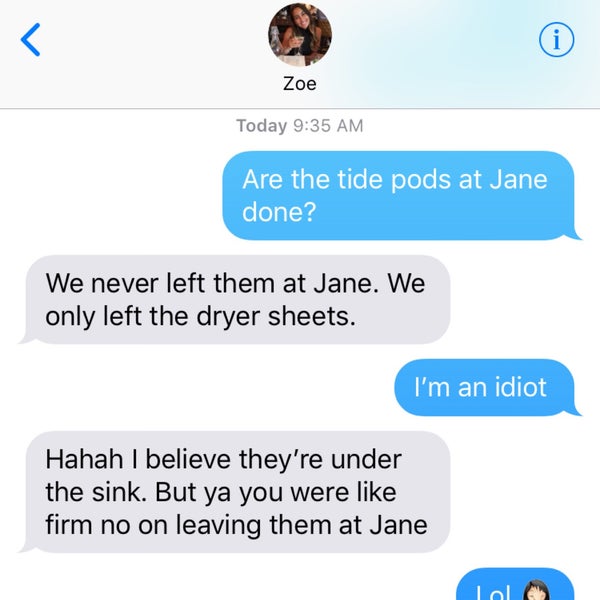The width and height of the screenshot is (600, 600).
Task: Open conversation details info icon
Action: (x=556, y=39)
